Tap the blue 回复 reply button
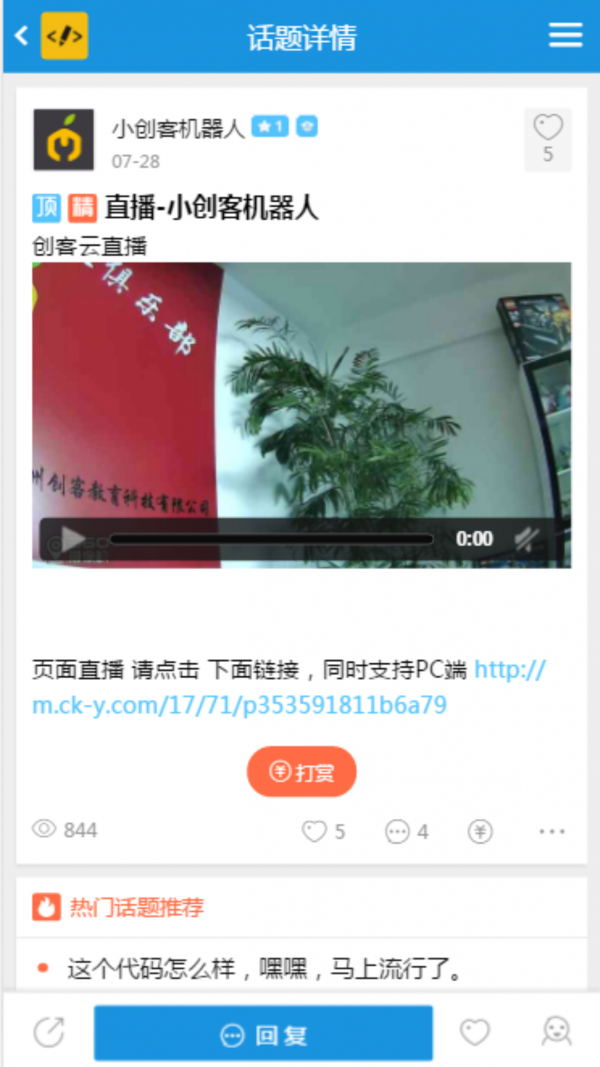This screenshot has height=1067, width=600. tap(263, 1034)
